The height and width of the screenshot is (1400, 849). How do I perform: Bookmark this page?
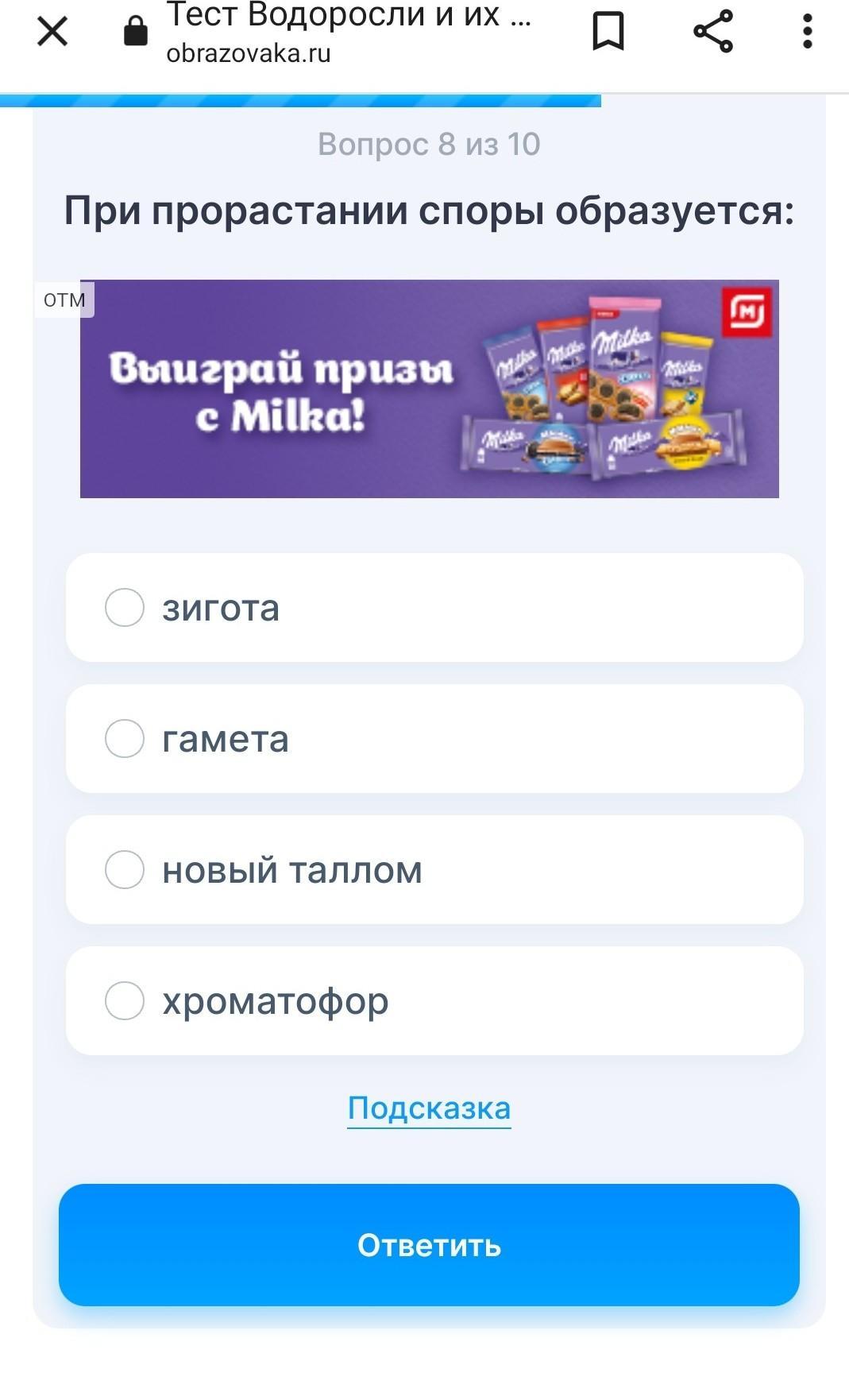click(608, 32)
